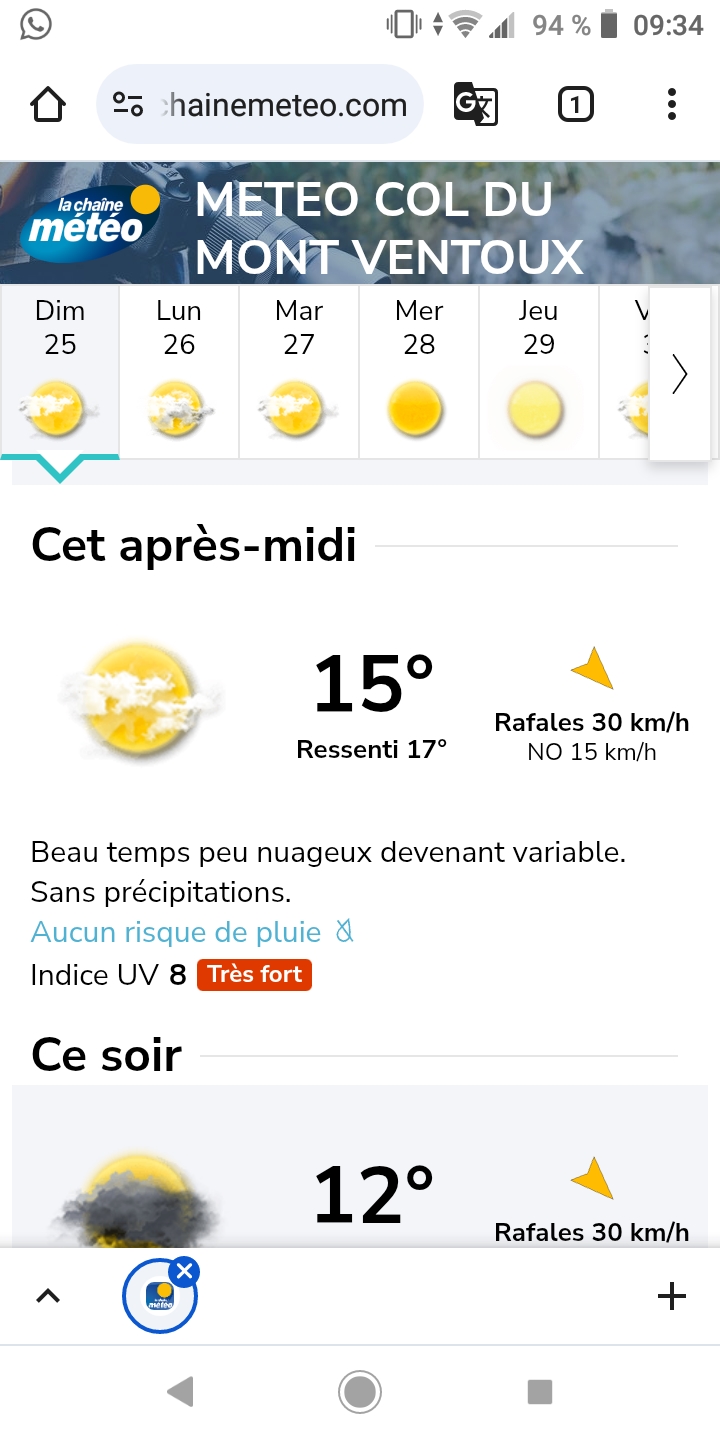Screen dimensions: 720x1440
Task: Close the La Chaîne Météo tab
Action: (184, 1272)
